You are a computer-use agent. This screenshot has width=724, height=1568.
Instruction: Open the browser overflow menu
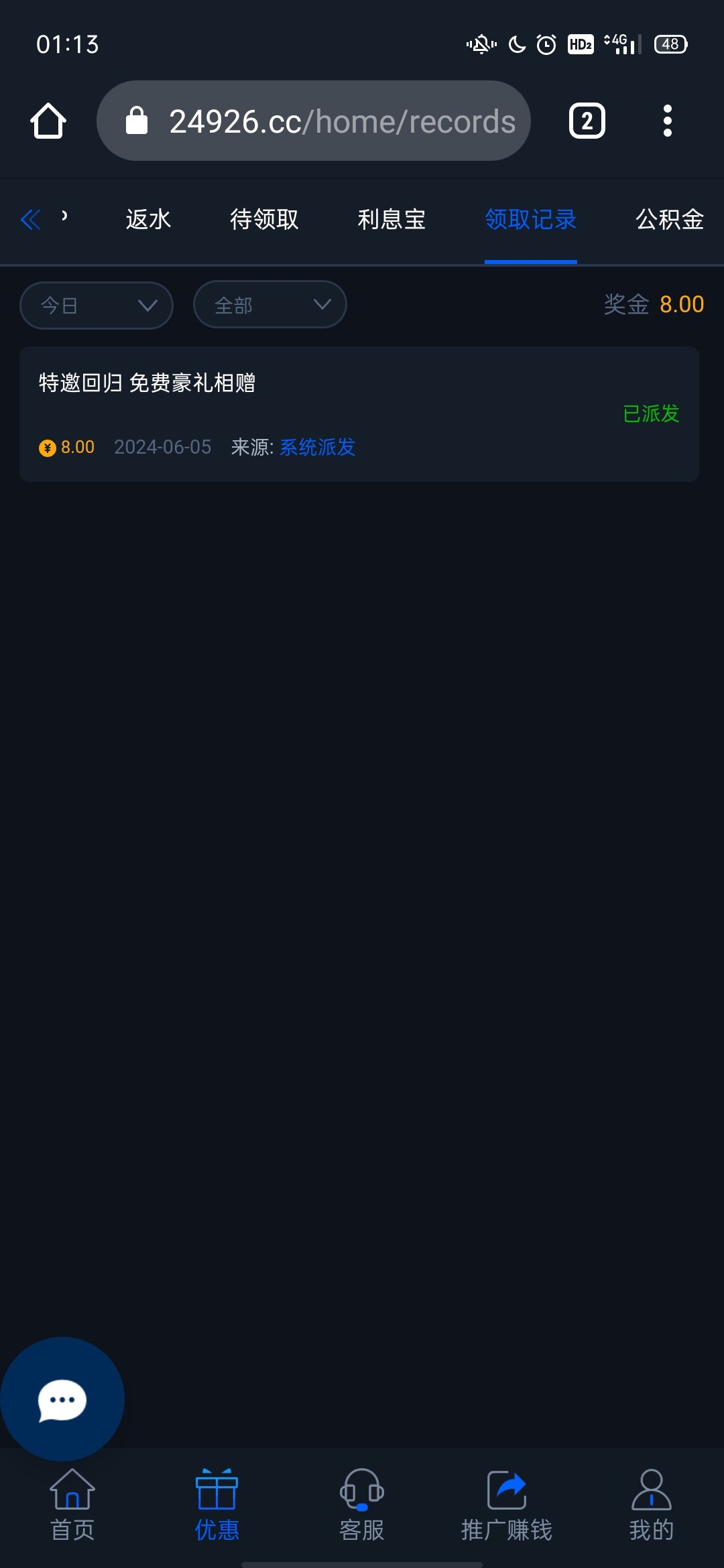pyautogui.click(x=667, y=121)
